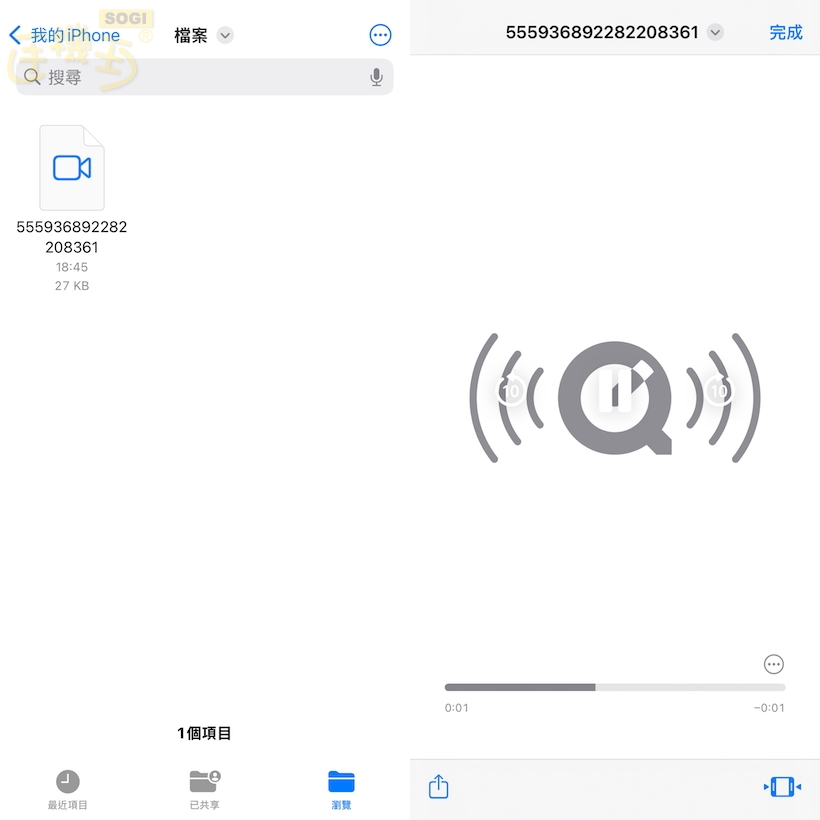Open the playback more options button
Image resolution: width=820 pixels, height=820 pixels.
773,664
